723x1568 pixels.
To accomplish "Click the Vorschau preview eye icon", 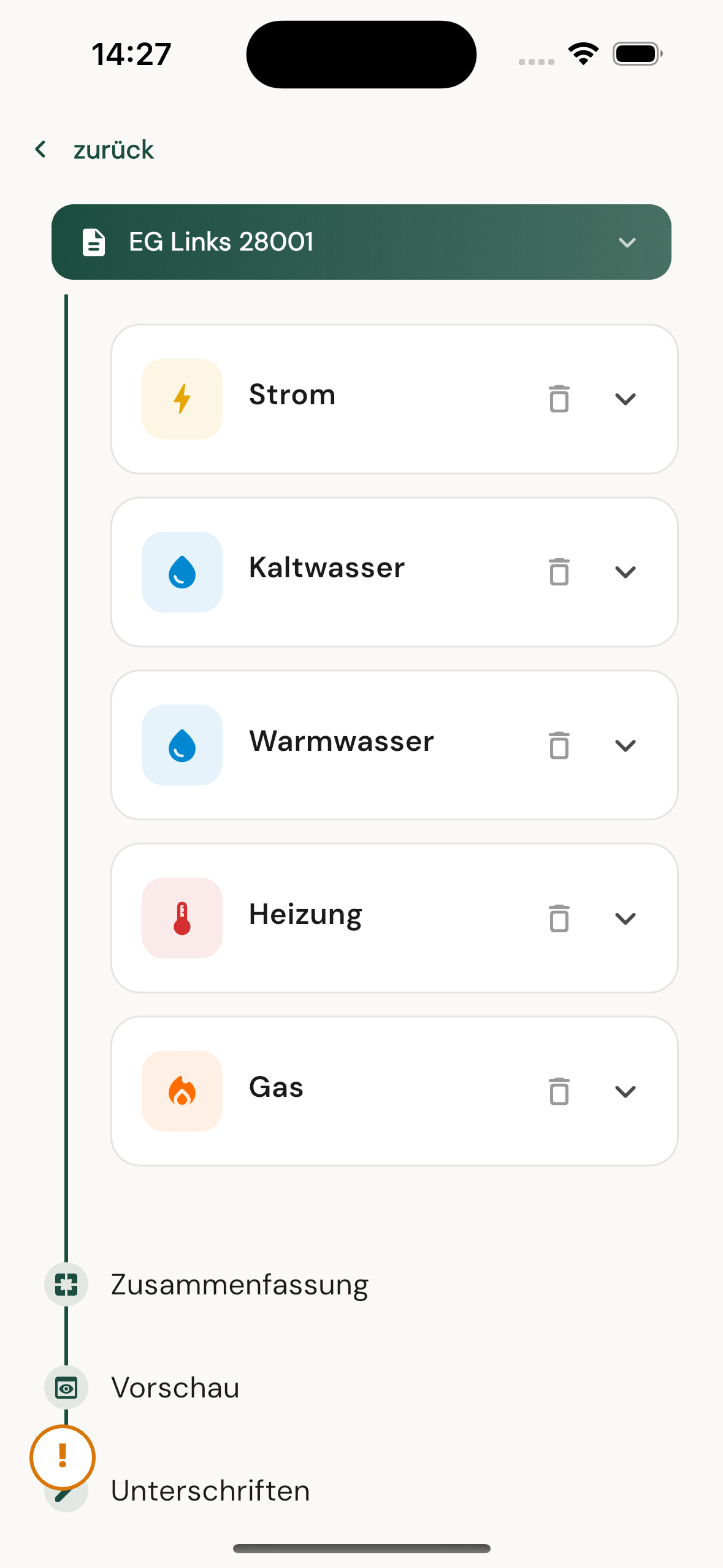I will tap(66, 1387).
